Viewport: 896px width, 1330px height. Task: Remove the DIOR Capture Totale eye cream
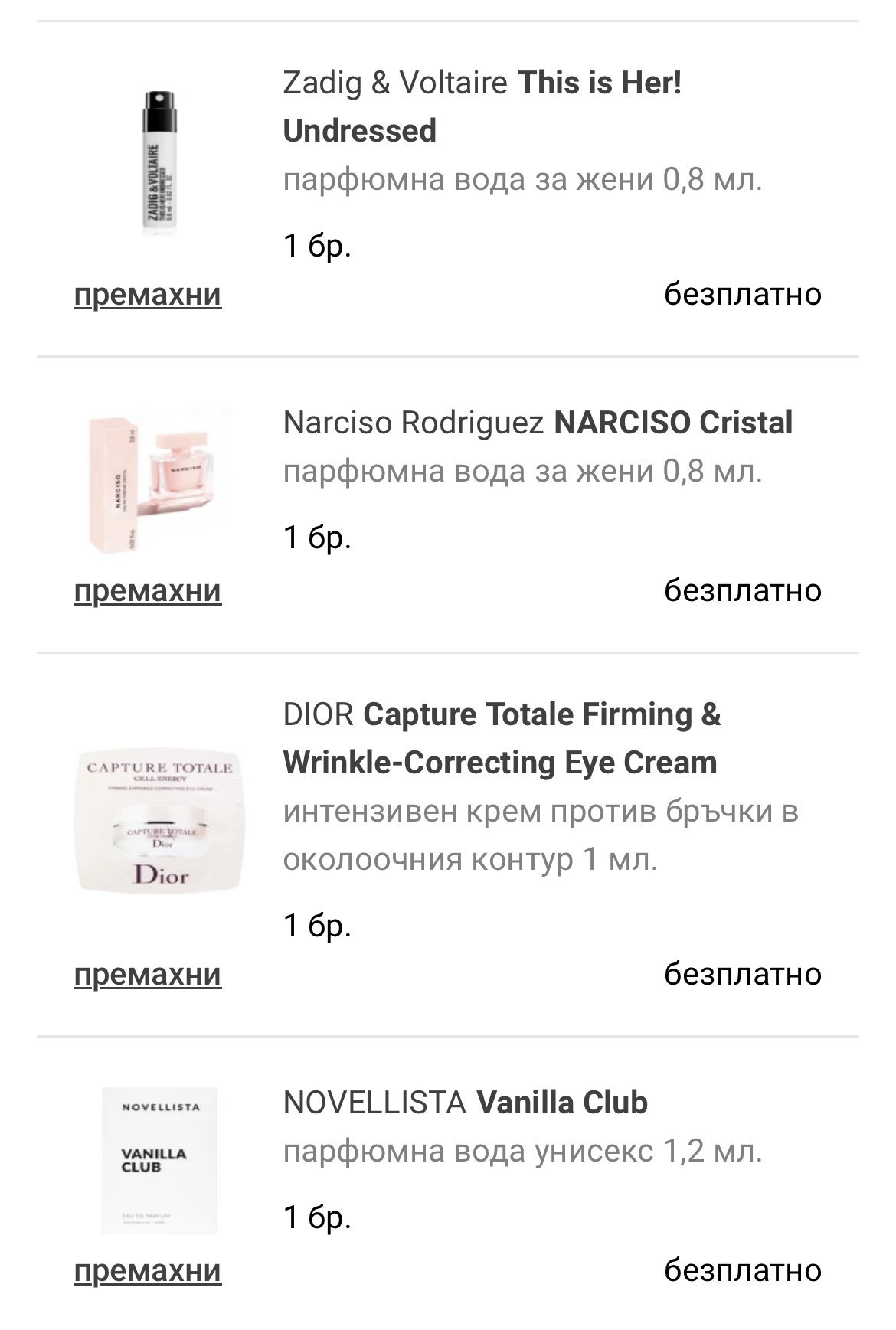[x=147, y=975]
